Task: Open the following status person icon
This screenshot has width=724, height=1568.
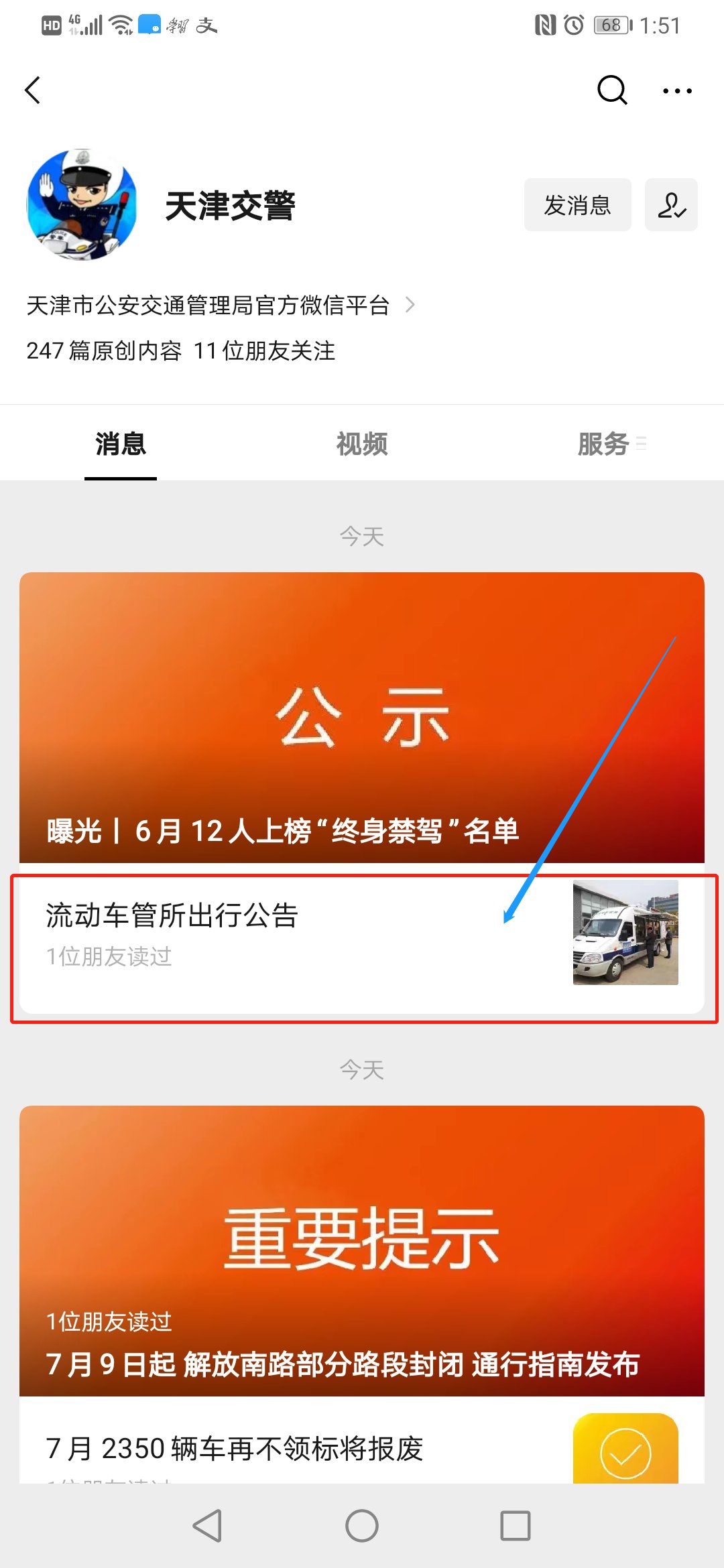Action: (671, 205)
